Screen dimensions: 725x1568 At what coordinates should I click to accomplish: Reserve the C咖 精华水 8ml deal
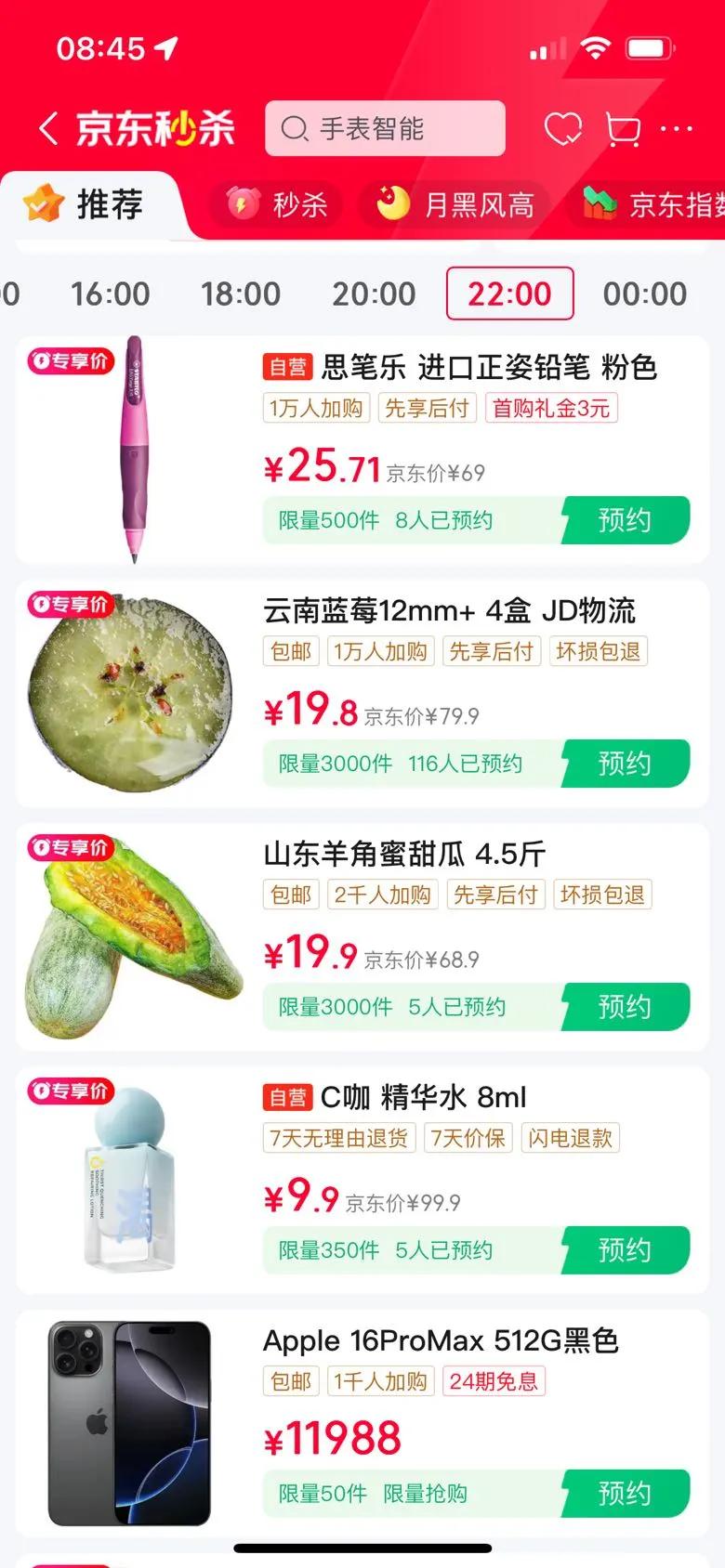[x=625, y=1250]
